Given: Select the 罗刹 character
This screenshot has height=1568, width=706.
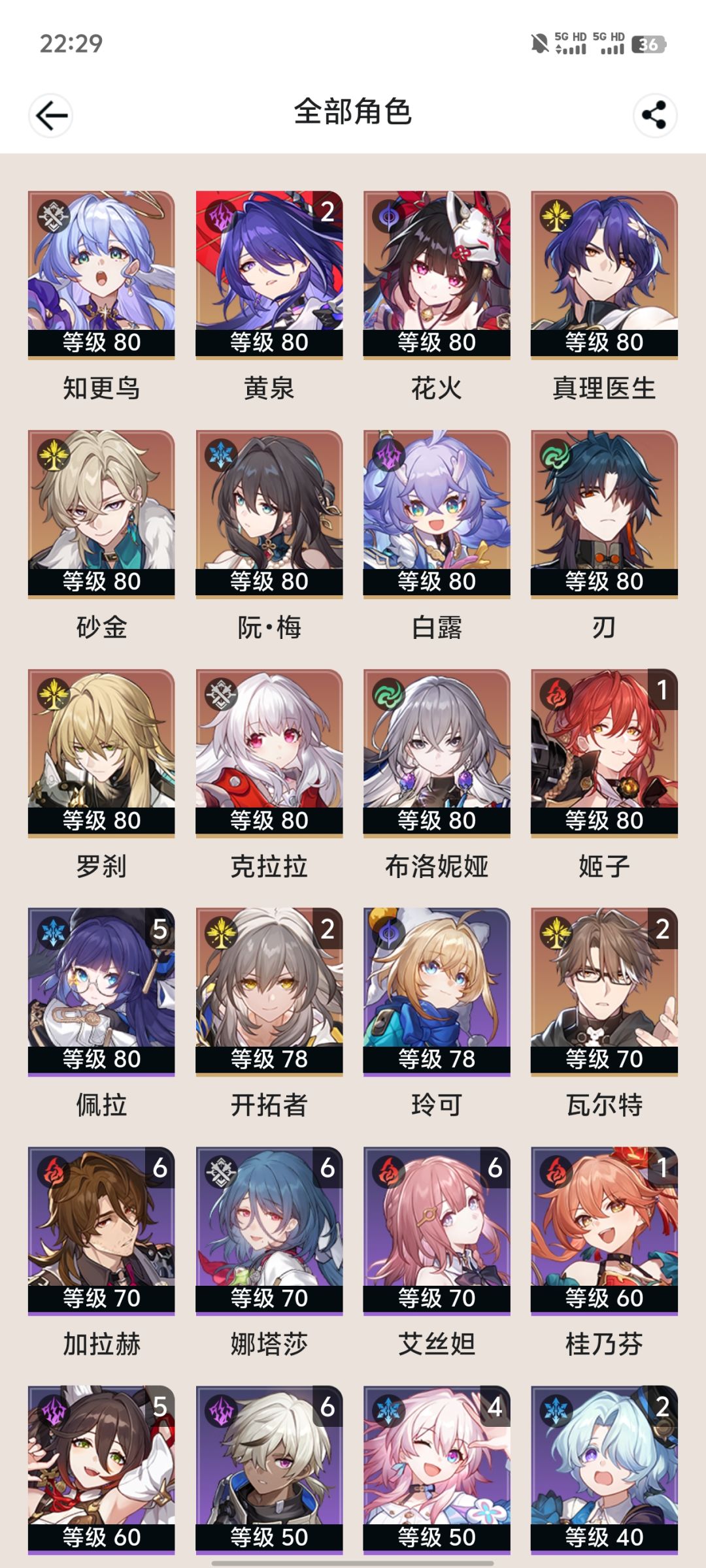Looking at the screenshot, I should (x=101, y=753).
